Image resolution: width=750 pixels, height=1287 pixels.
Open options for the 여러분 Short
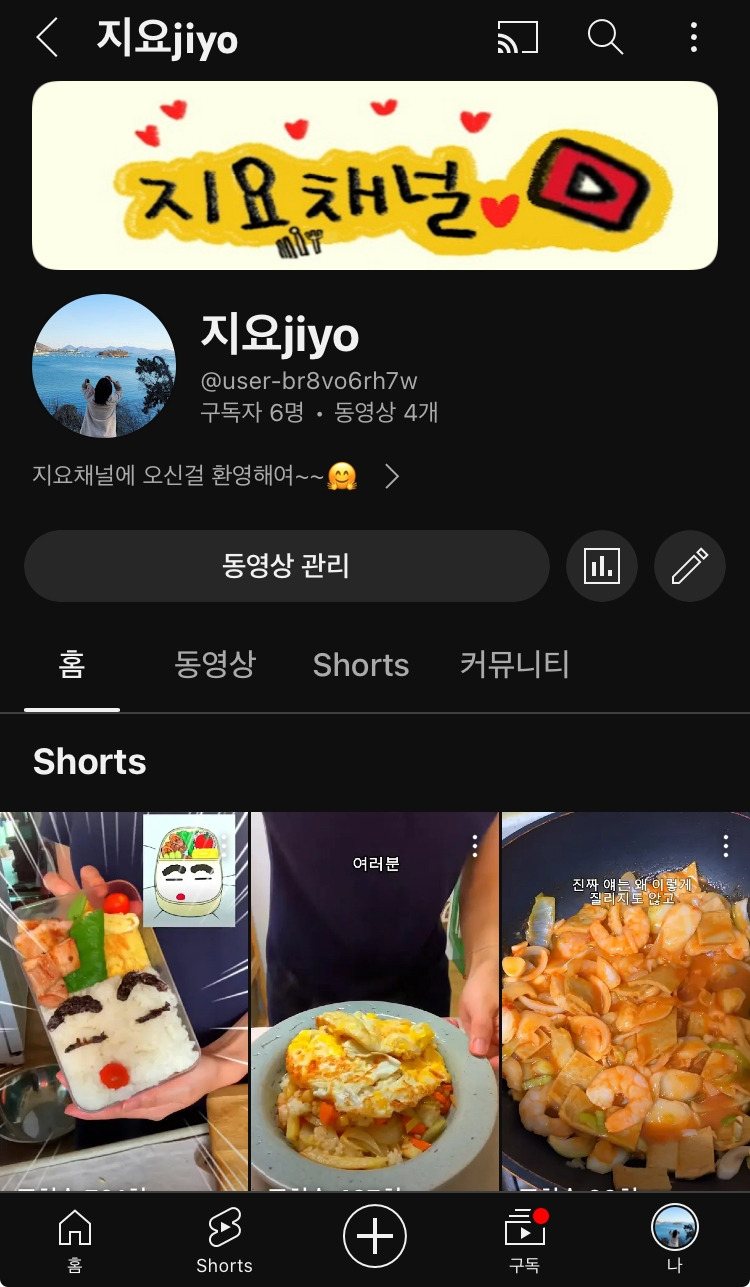(x=475, y=846)
